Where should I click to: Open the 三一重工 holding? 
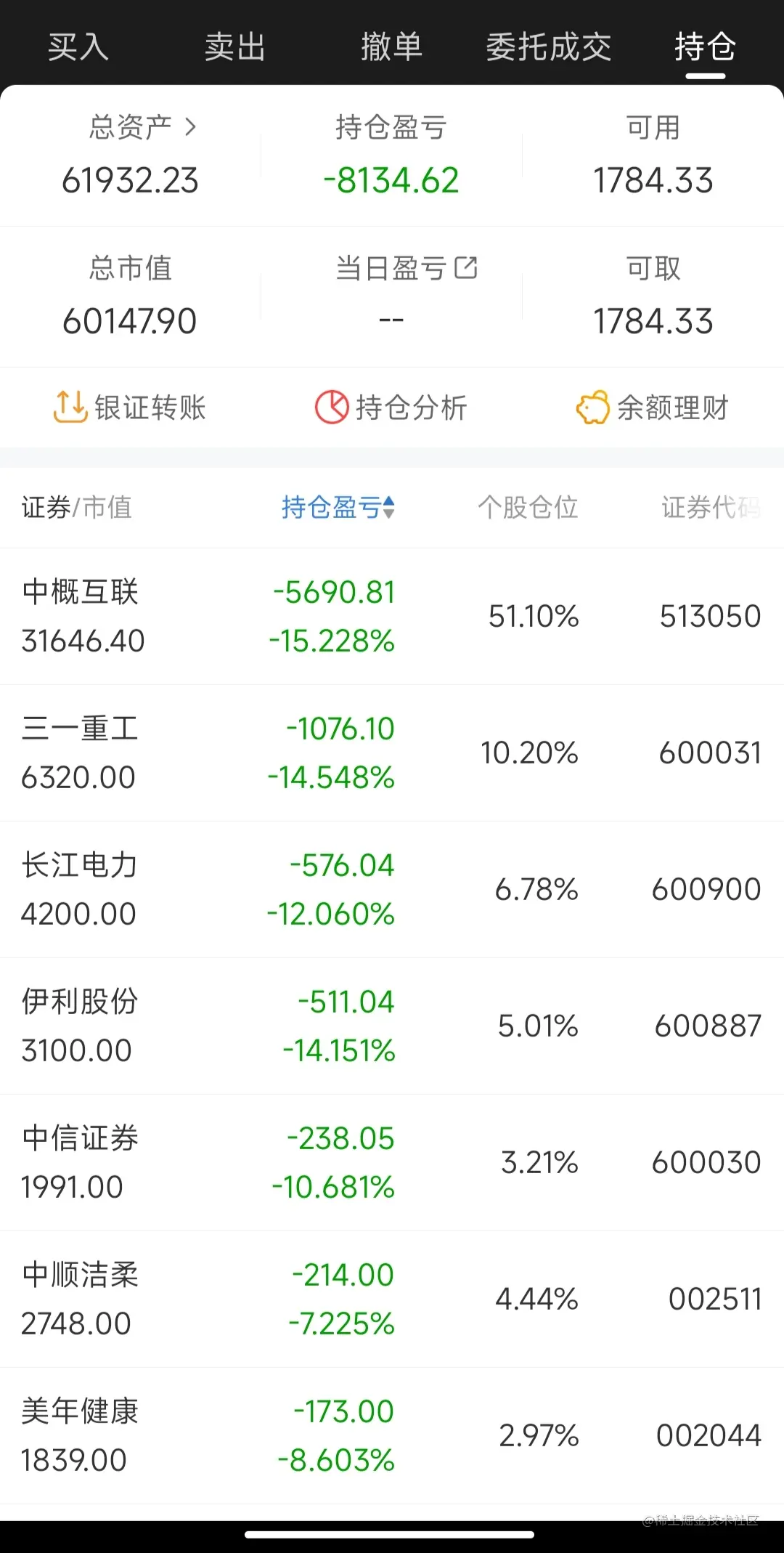(x=391, y=753)
